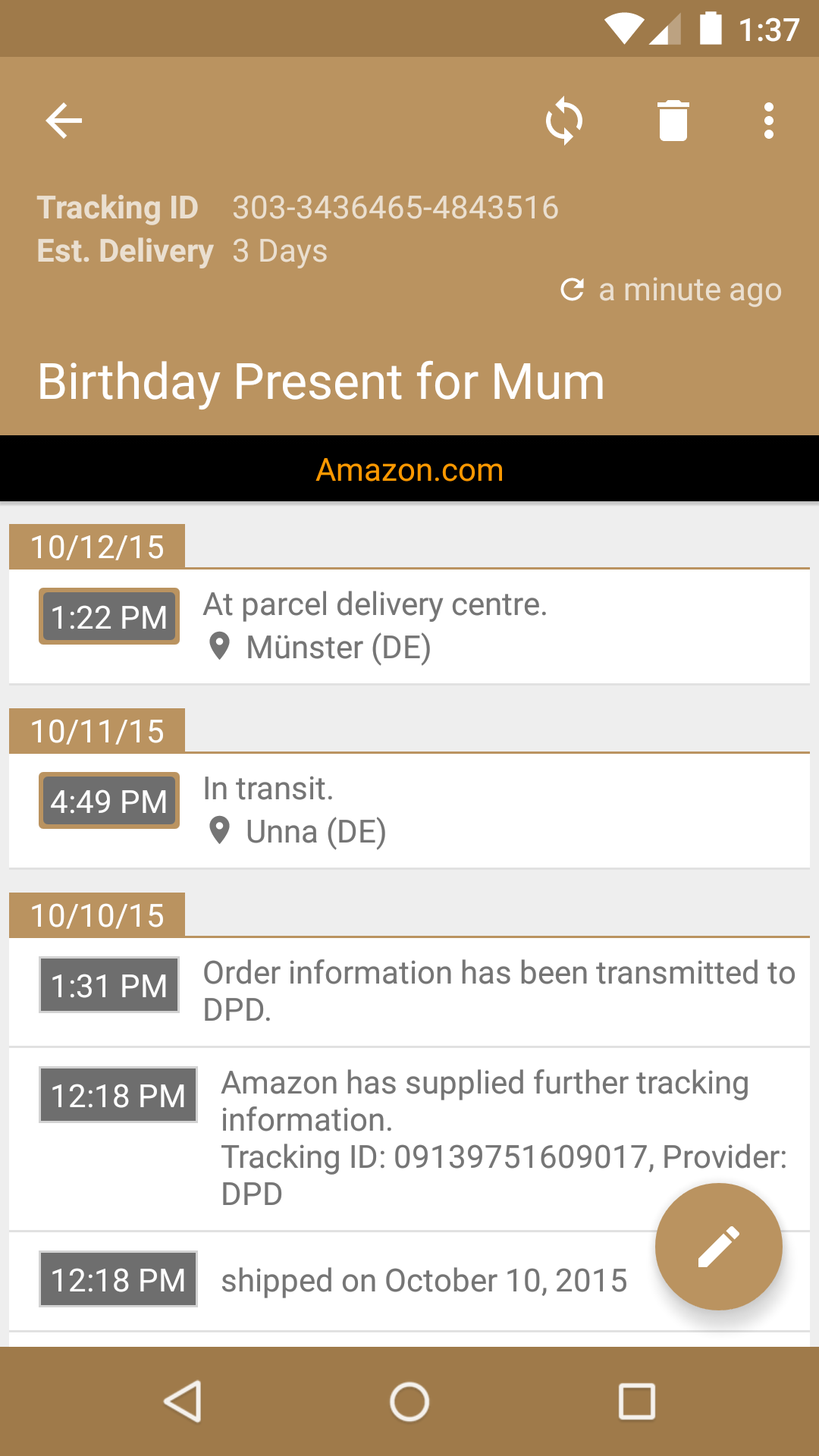This screenshot has width=819, height=1456.
Task: Go back using the arrow icon
Action: (64, 121)
